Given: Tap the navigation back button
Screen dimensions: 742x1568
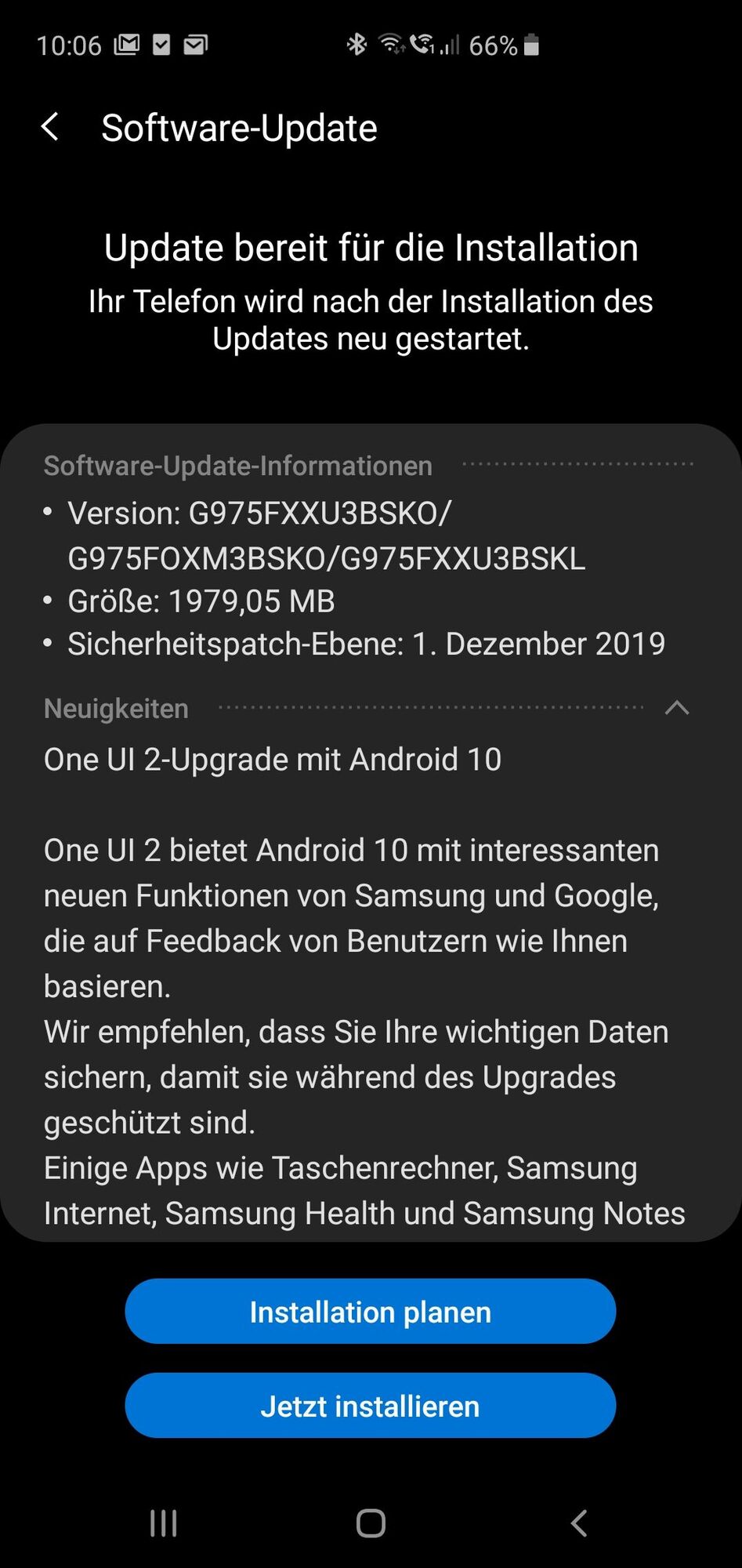Looking at the screenshot, I should pyautogui.click(x=578, y=1523).
